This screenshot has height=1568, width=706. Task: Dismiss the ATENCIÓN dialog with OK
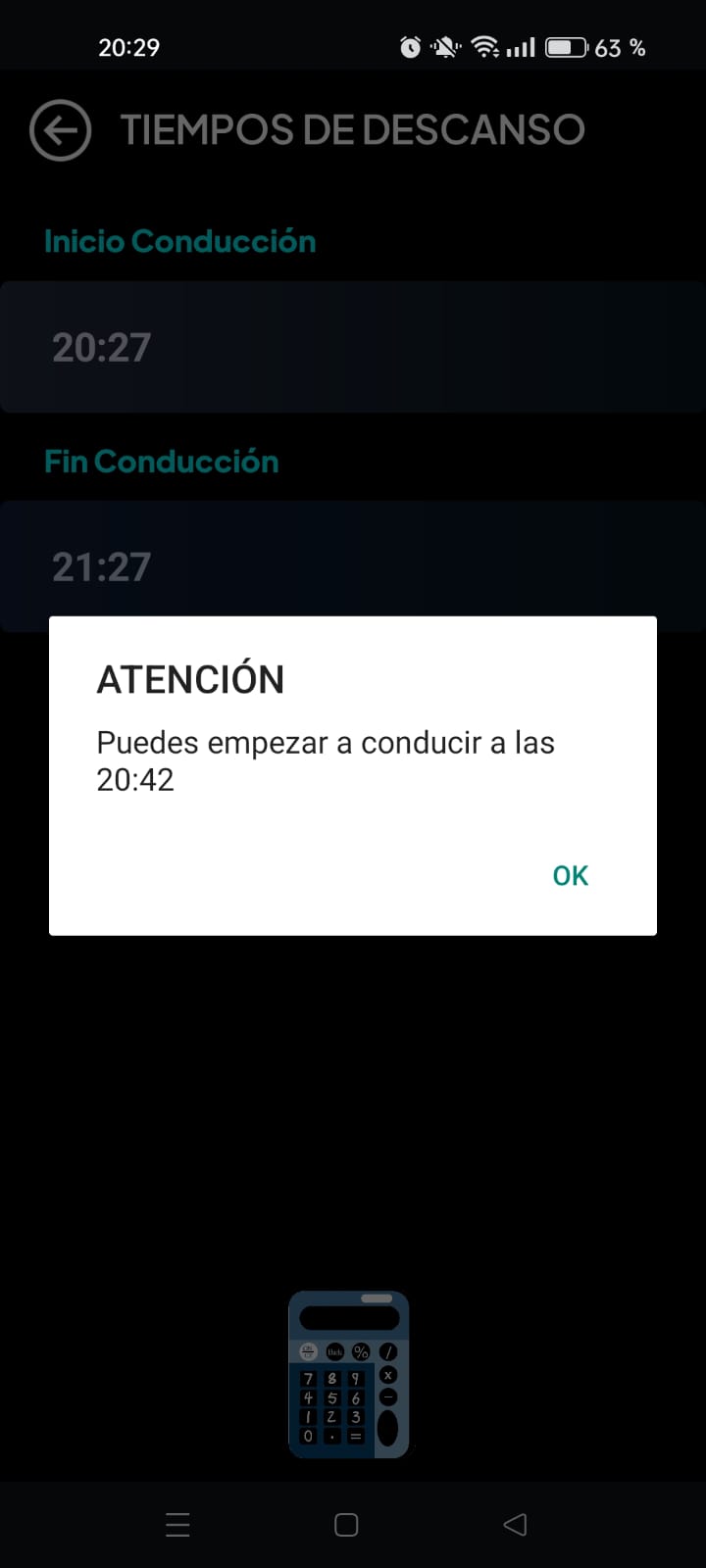tap(570, 875)
